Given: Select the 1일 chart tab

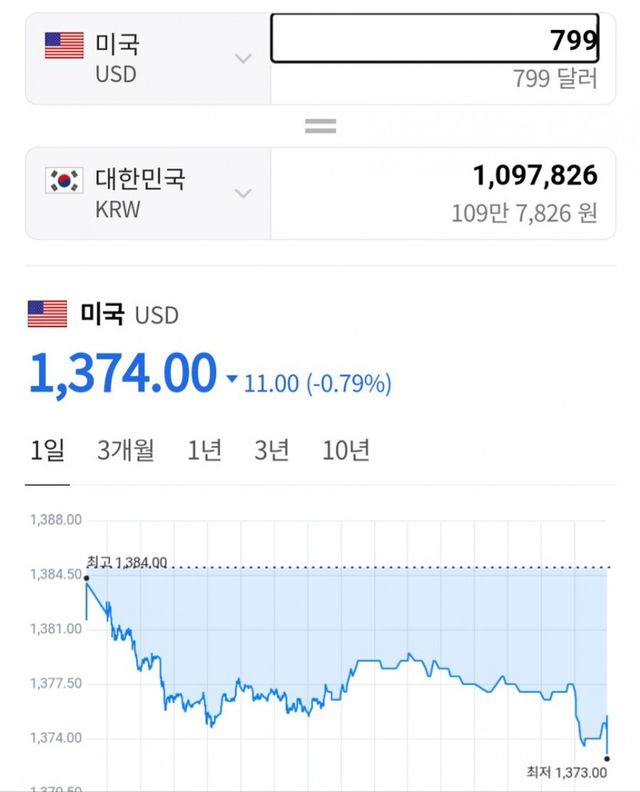Looking at the screenshot, I should pyautogui.click(x=47, y=450).
